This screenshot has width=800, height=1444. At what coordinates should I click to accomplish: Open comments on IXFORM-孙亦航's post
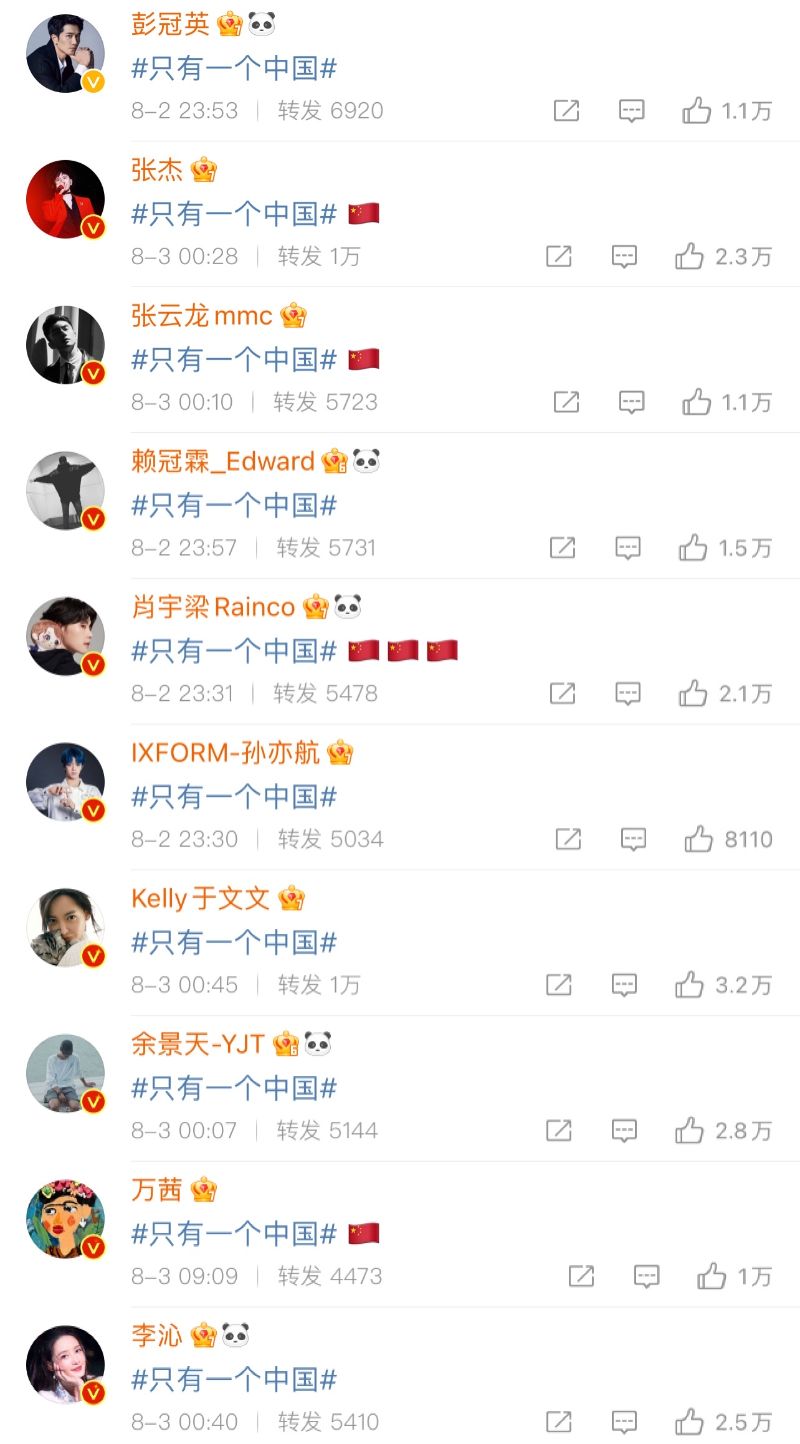point(633,839)
